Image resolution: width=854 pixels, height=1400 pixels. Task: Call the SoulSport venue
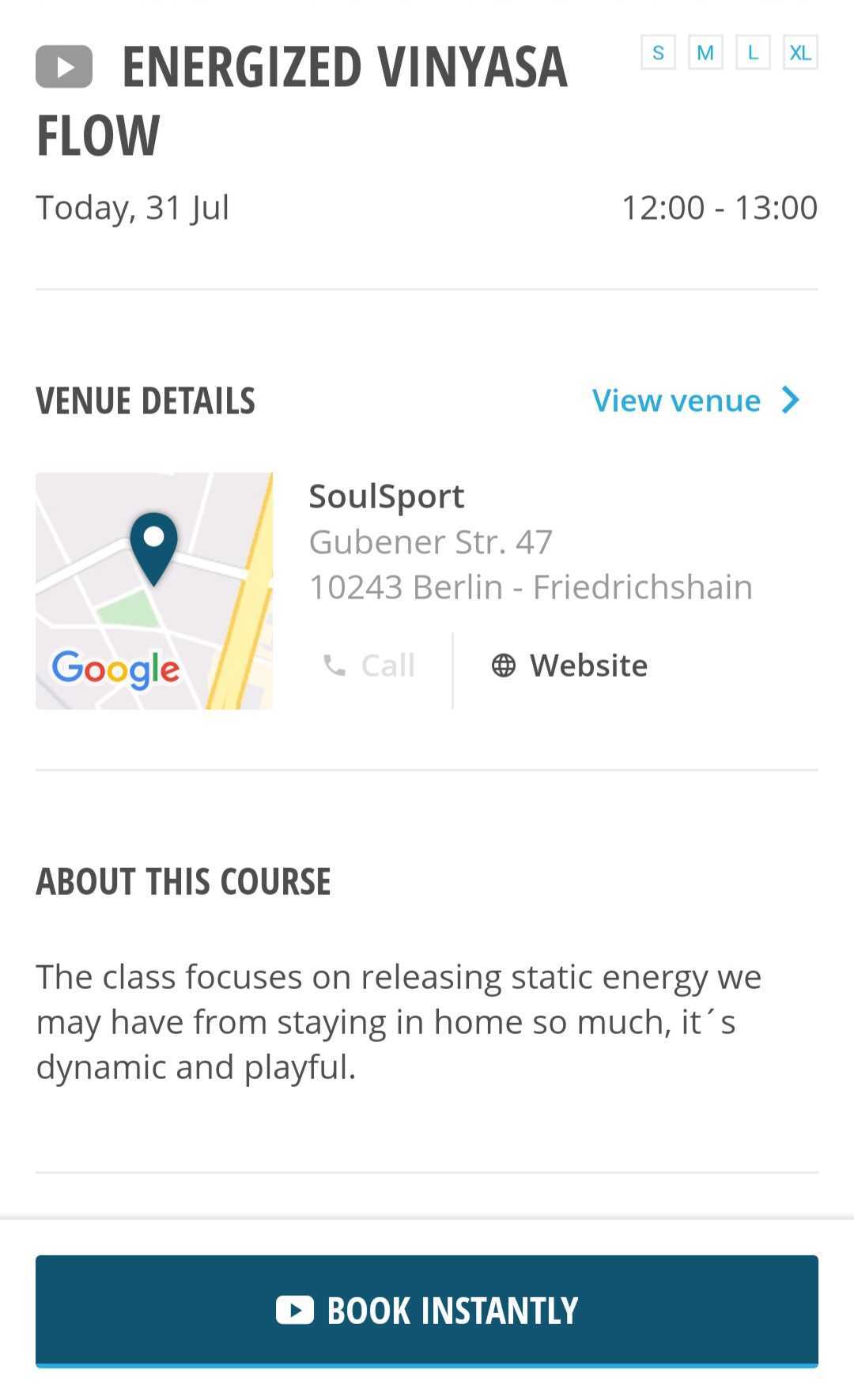coord(368,666)
